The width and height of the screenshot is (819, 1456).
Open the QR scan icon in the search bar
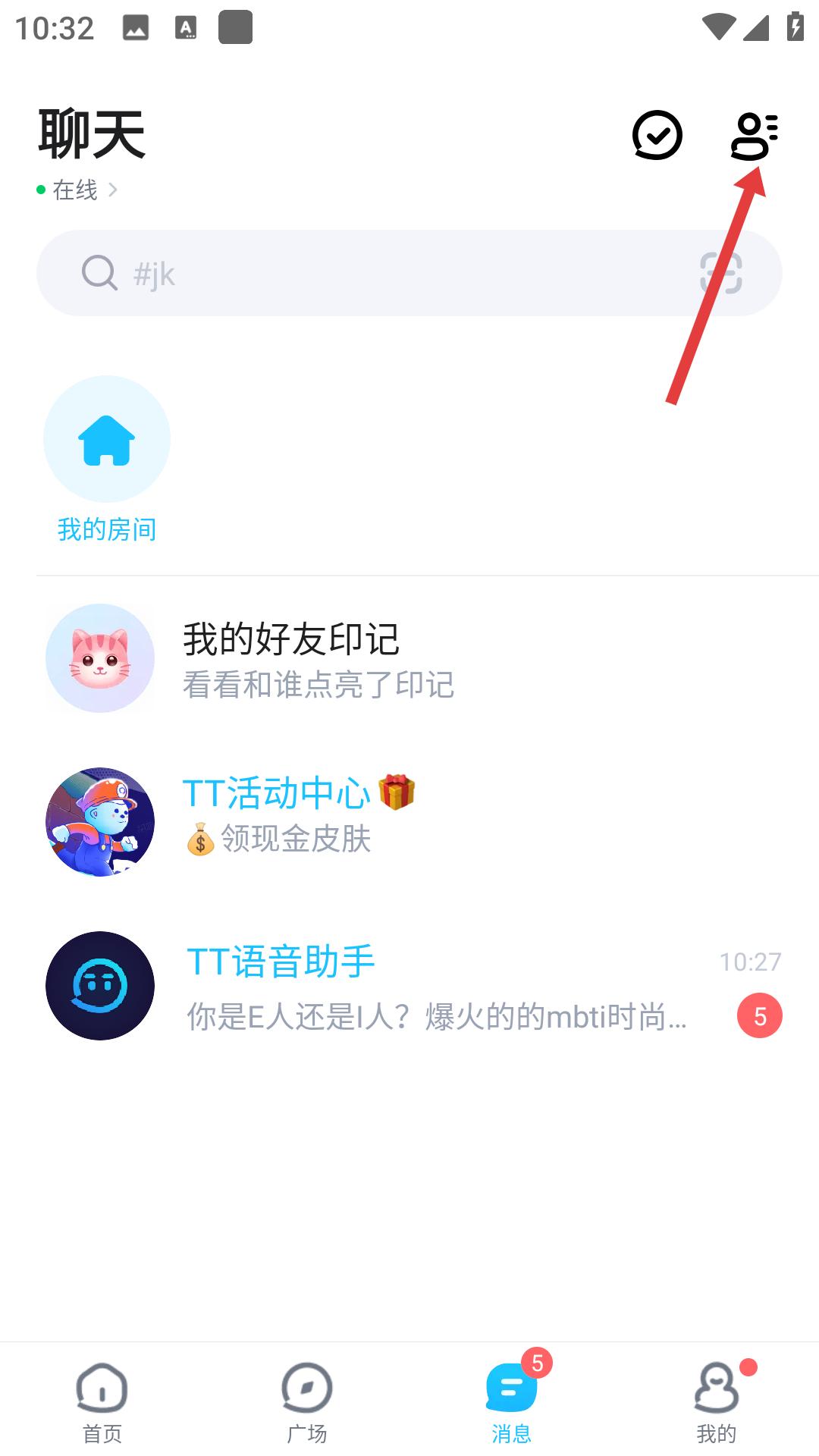pos(720,273)
